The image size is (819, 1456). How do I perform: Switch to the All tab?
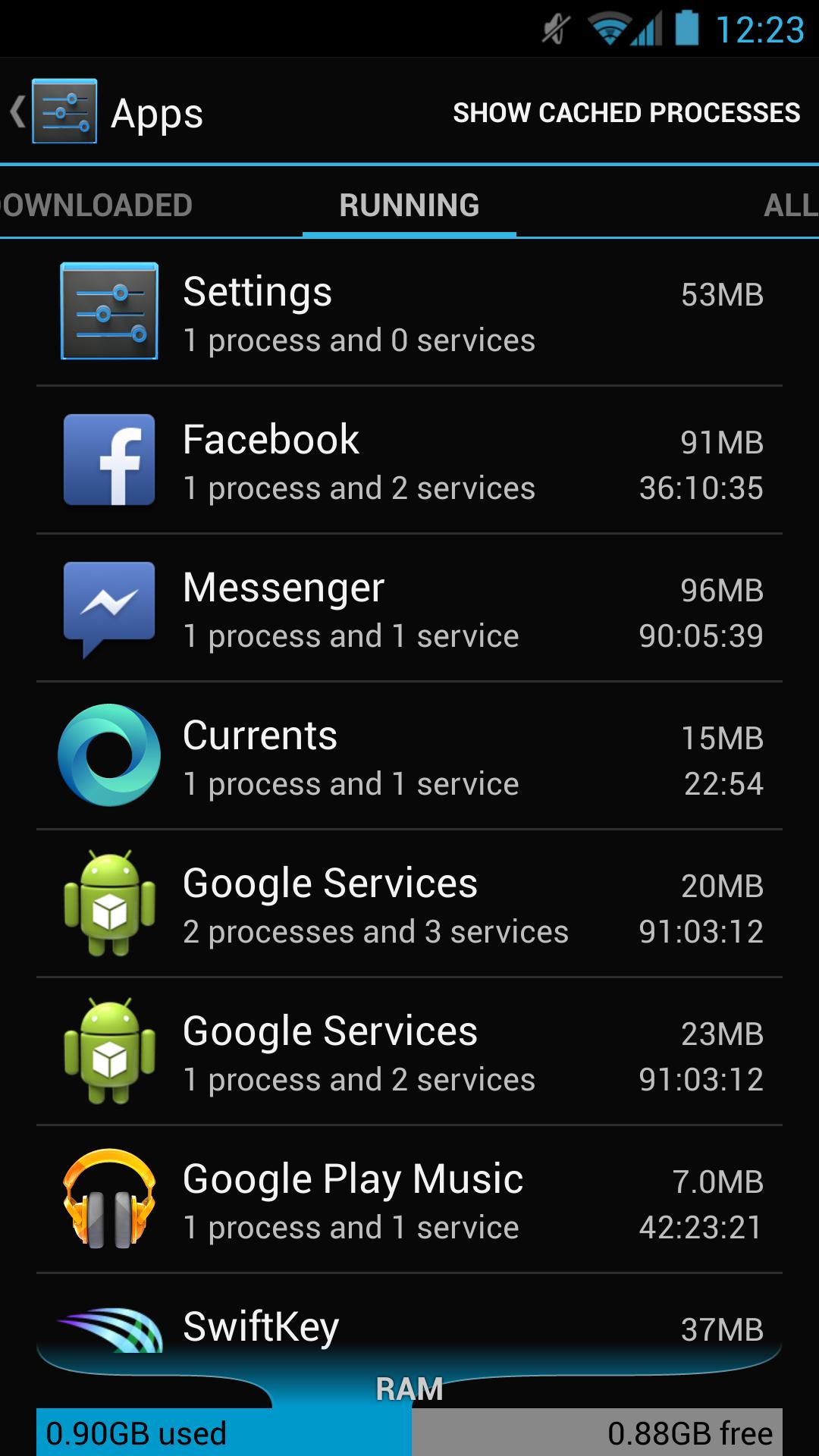pos(789,205)
